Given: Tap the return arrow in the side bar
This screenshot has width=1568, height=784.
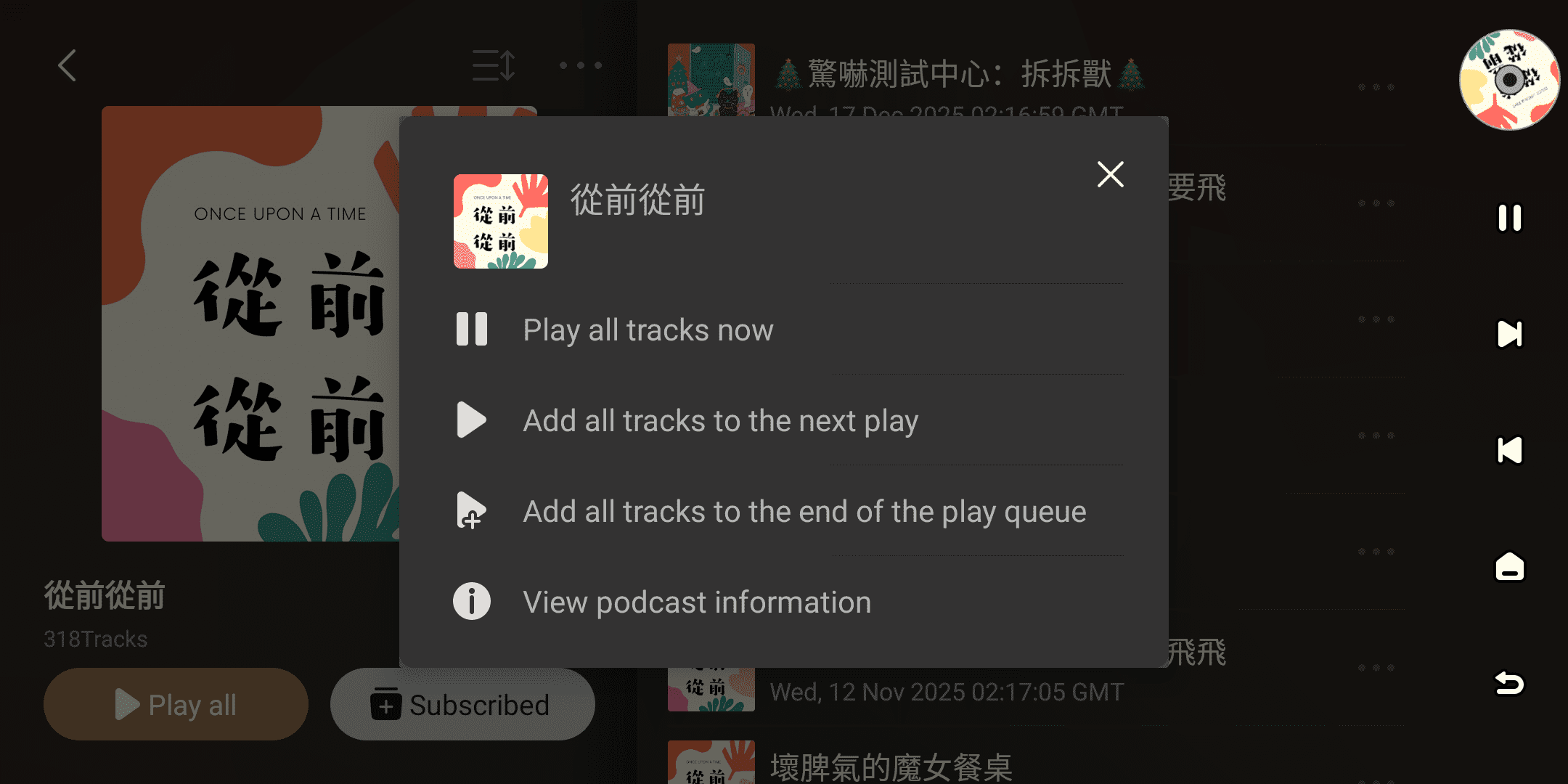Looking at the screenshot, I should coord(1509,682).
